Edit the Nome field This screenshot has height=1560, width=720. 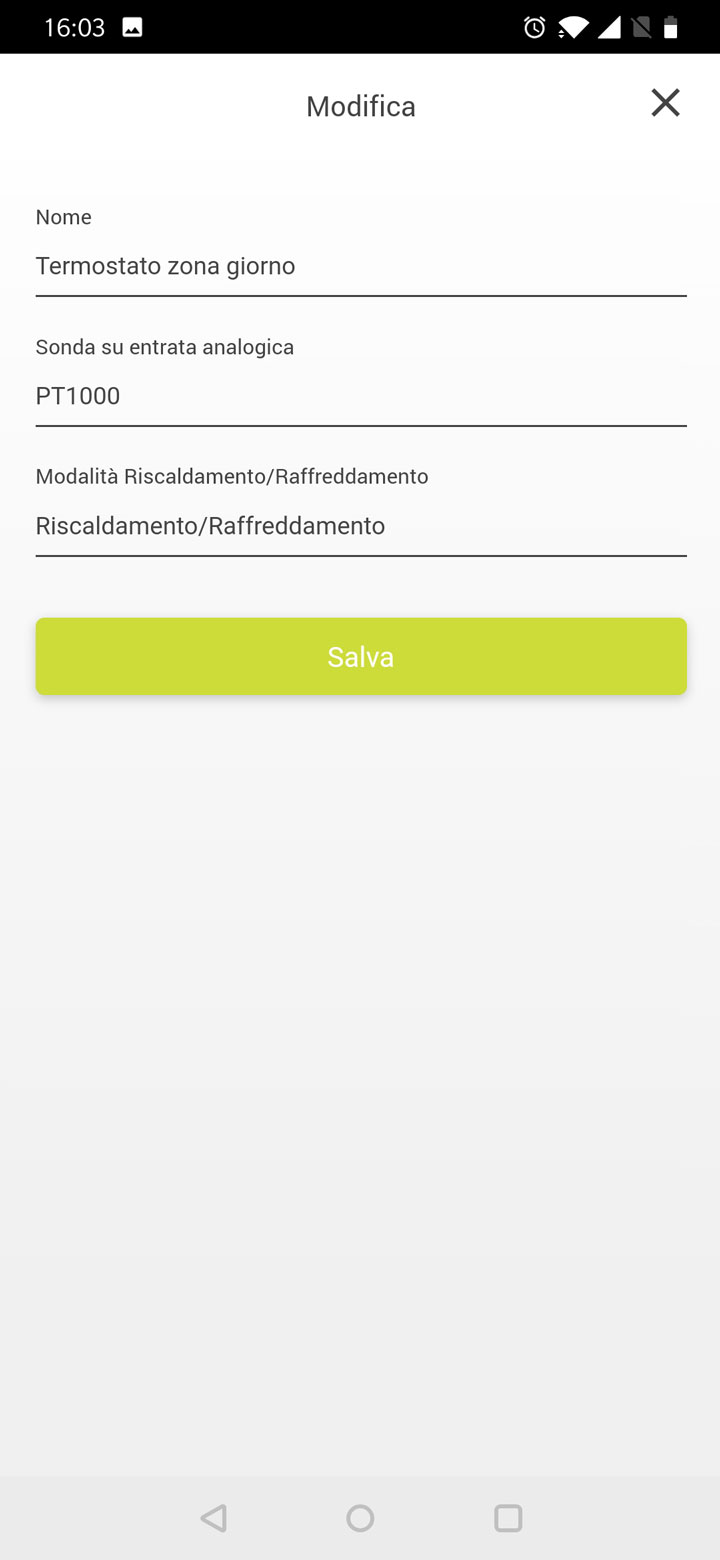point(361,267)
